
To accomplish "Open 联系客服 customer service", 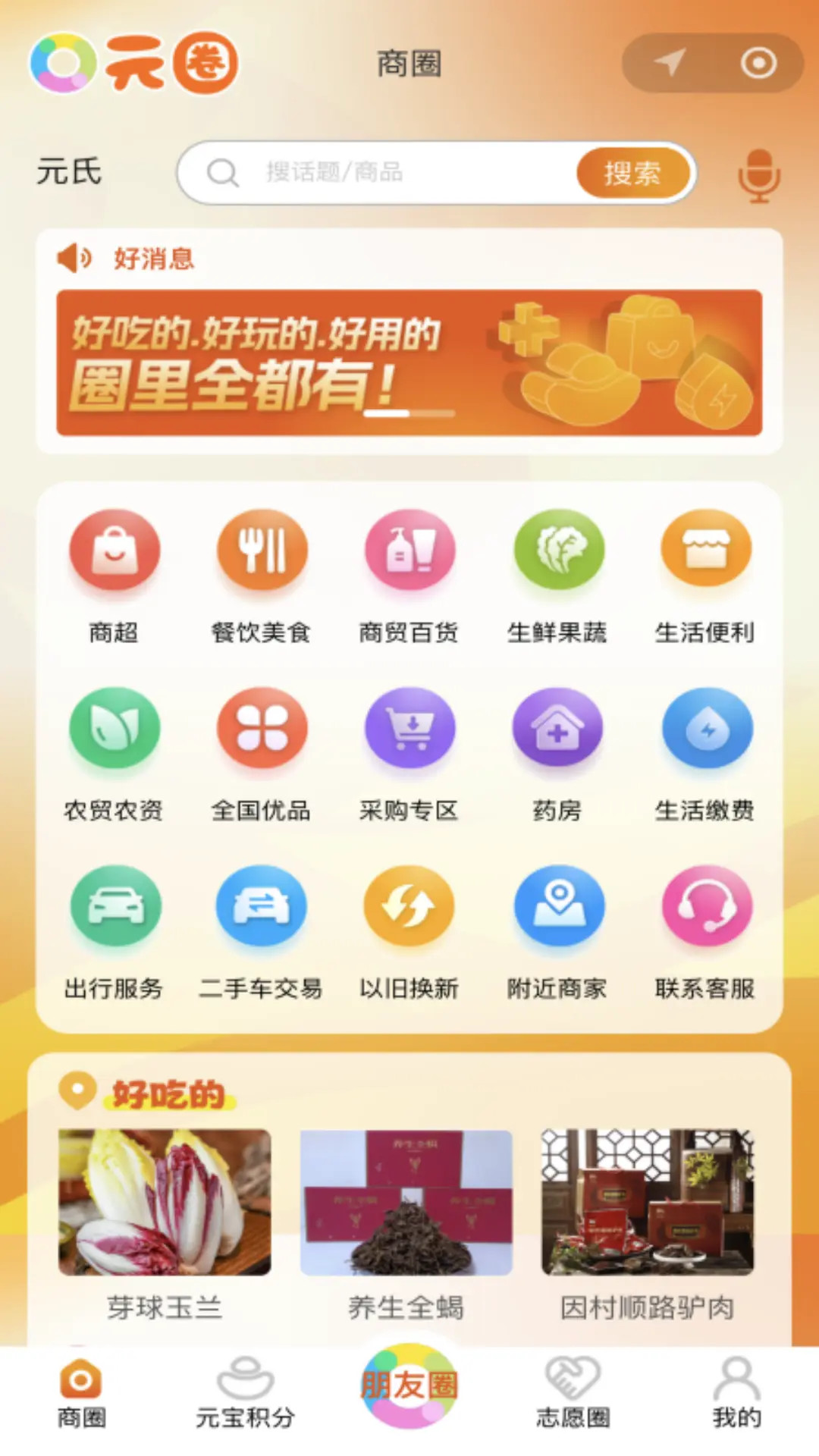I will [706, 907].
